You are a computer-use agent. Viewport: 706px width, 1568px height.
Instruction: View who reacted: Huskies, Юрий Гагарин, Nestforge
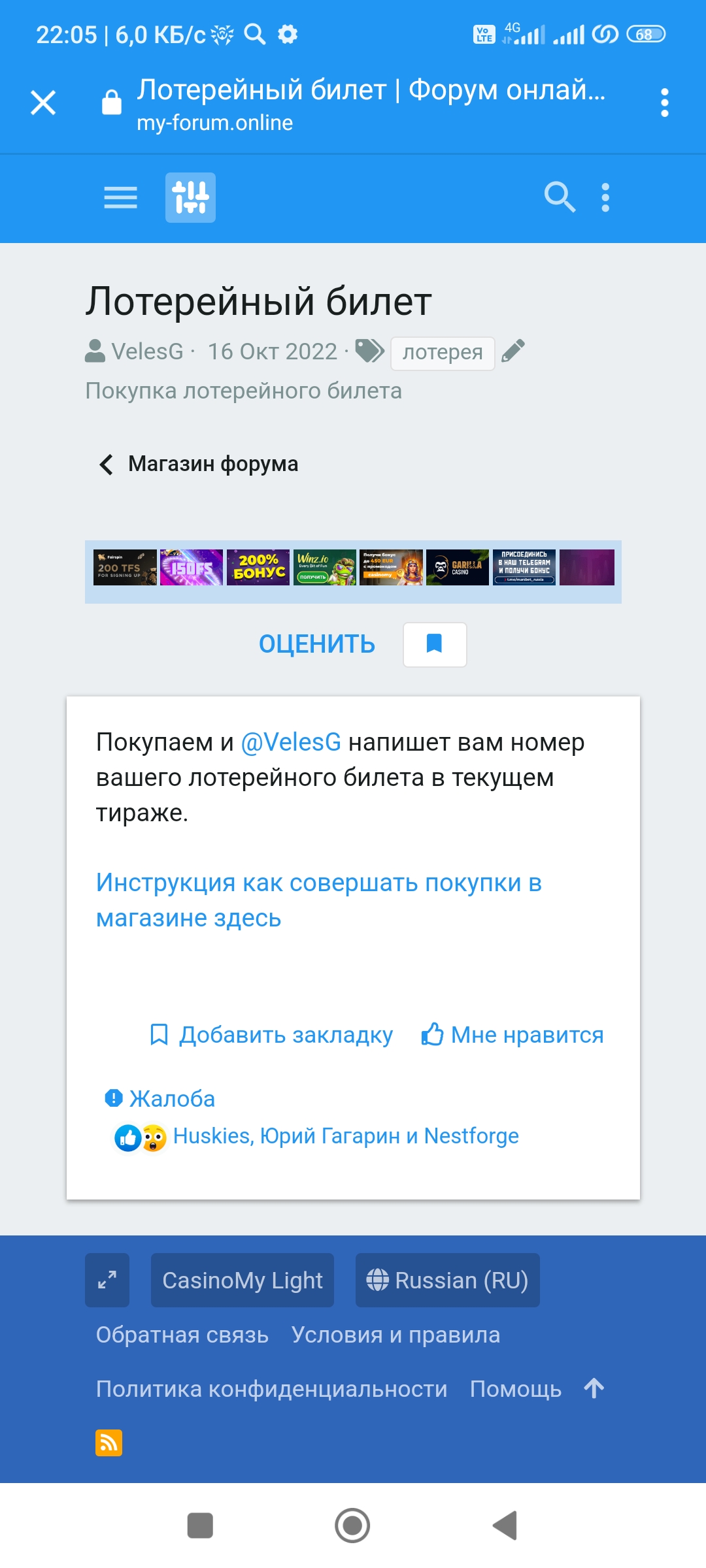click(x=345, y=1136)
